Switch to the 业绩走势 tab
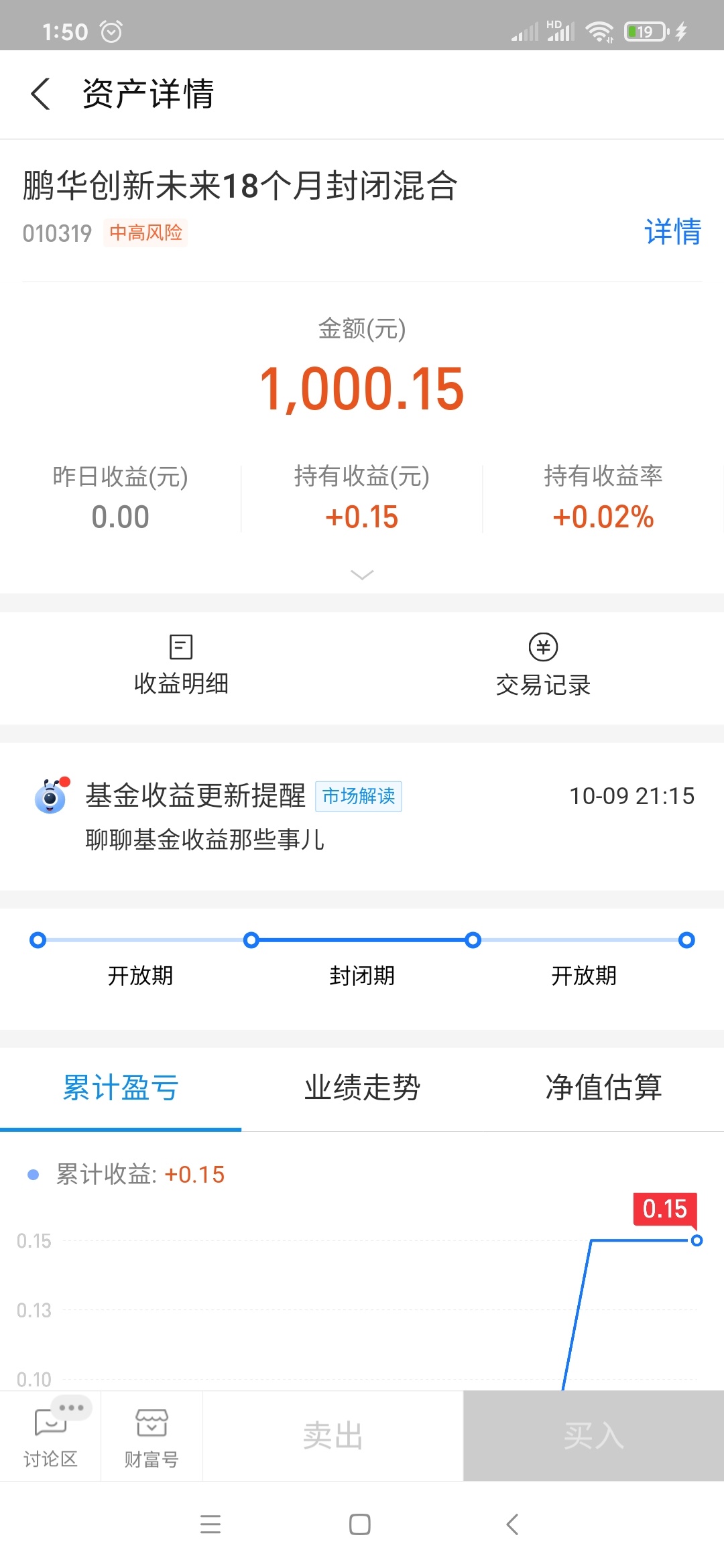724x1568 pixels. pos(362,1088)
